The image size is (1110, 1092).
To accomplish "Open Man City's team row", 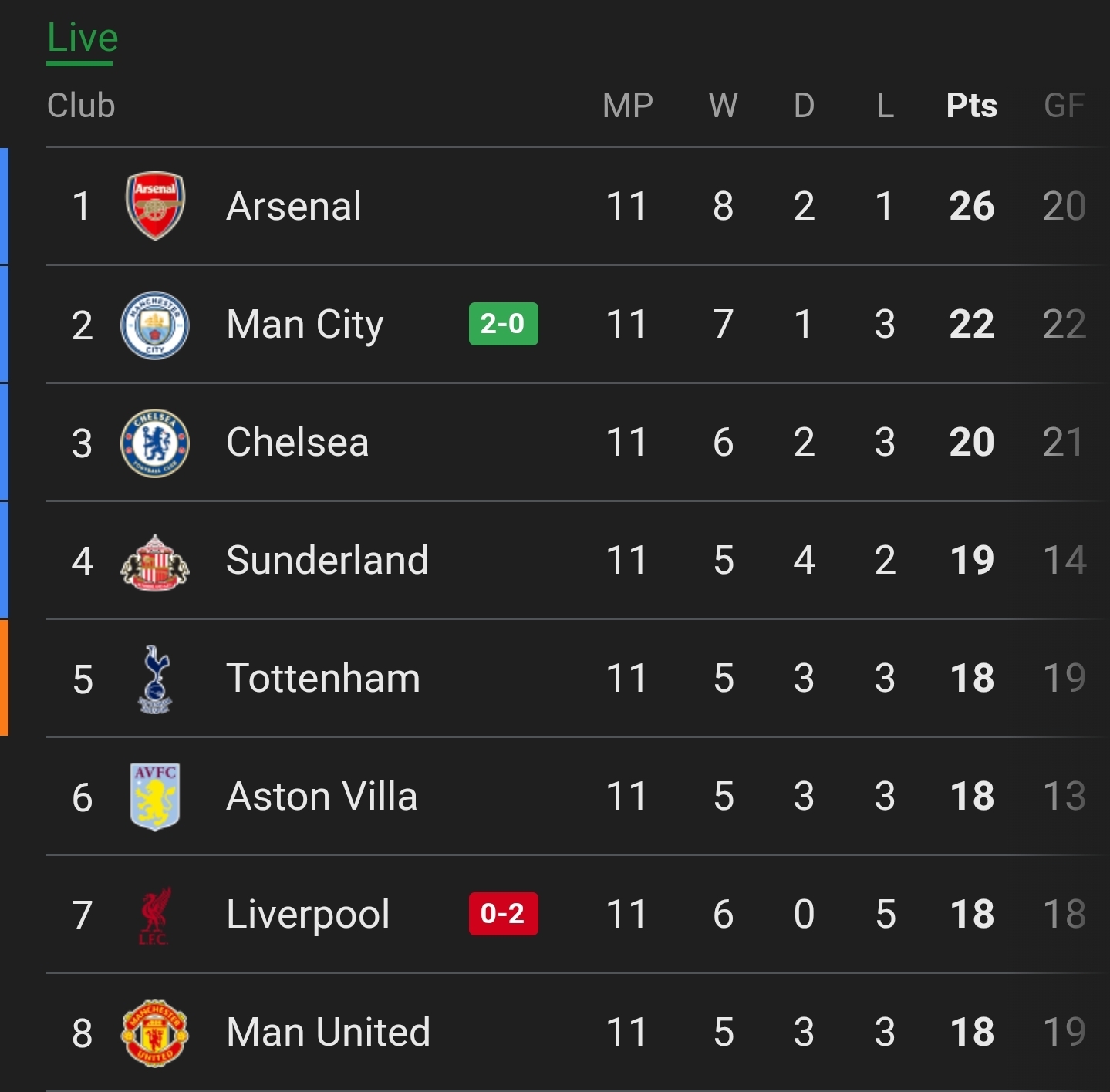I will point(305,324).
